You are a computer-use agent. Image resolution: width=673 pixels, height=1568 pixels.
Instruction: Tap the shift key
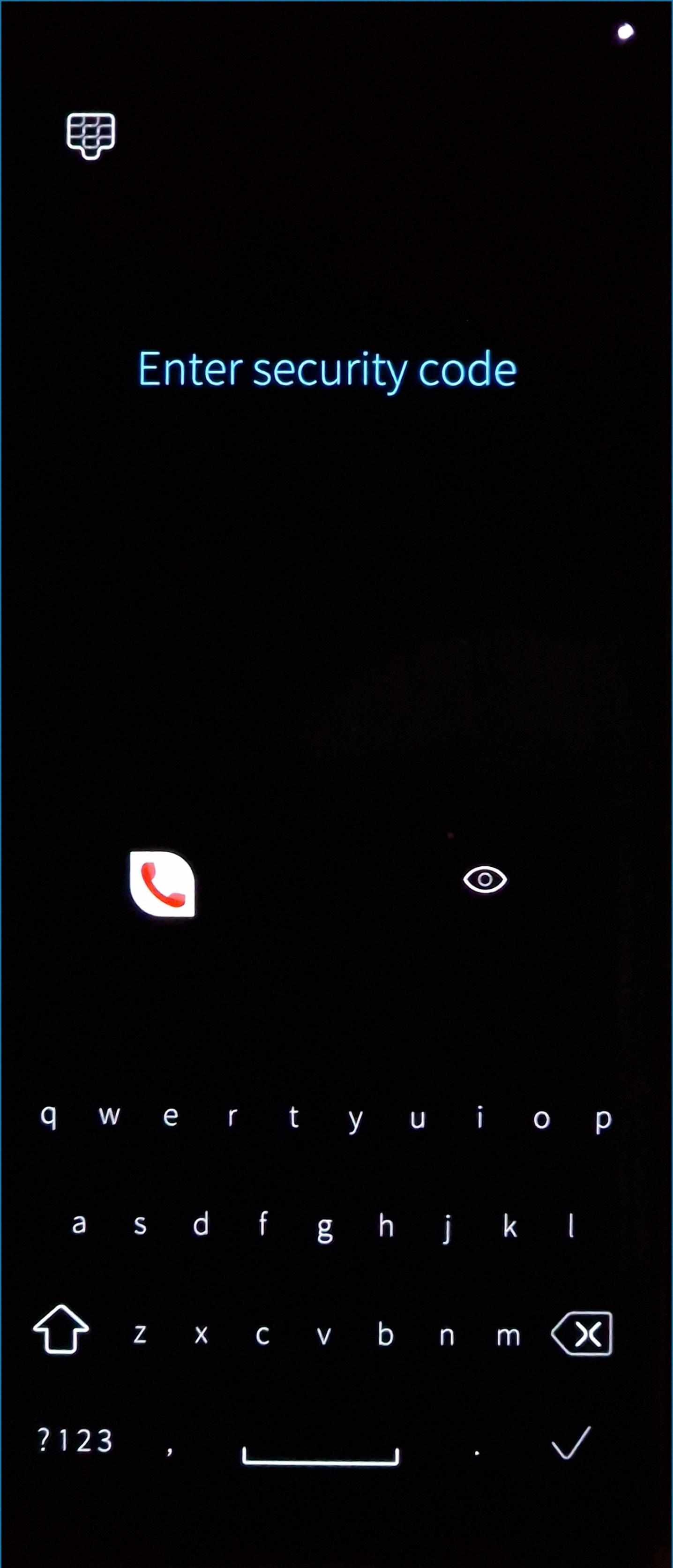click(x=61, y=1329)
